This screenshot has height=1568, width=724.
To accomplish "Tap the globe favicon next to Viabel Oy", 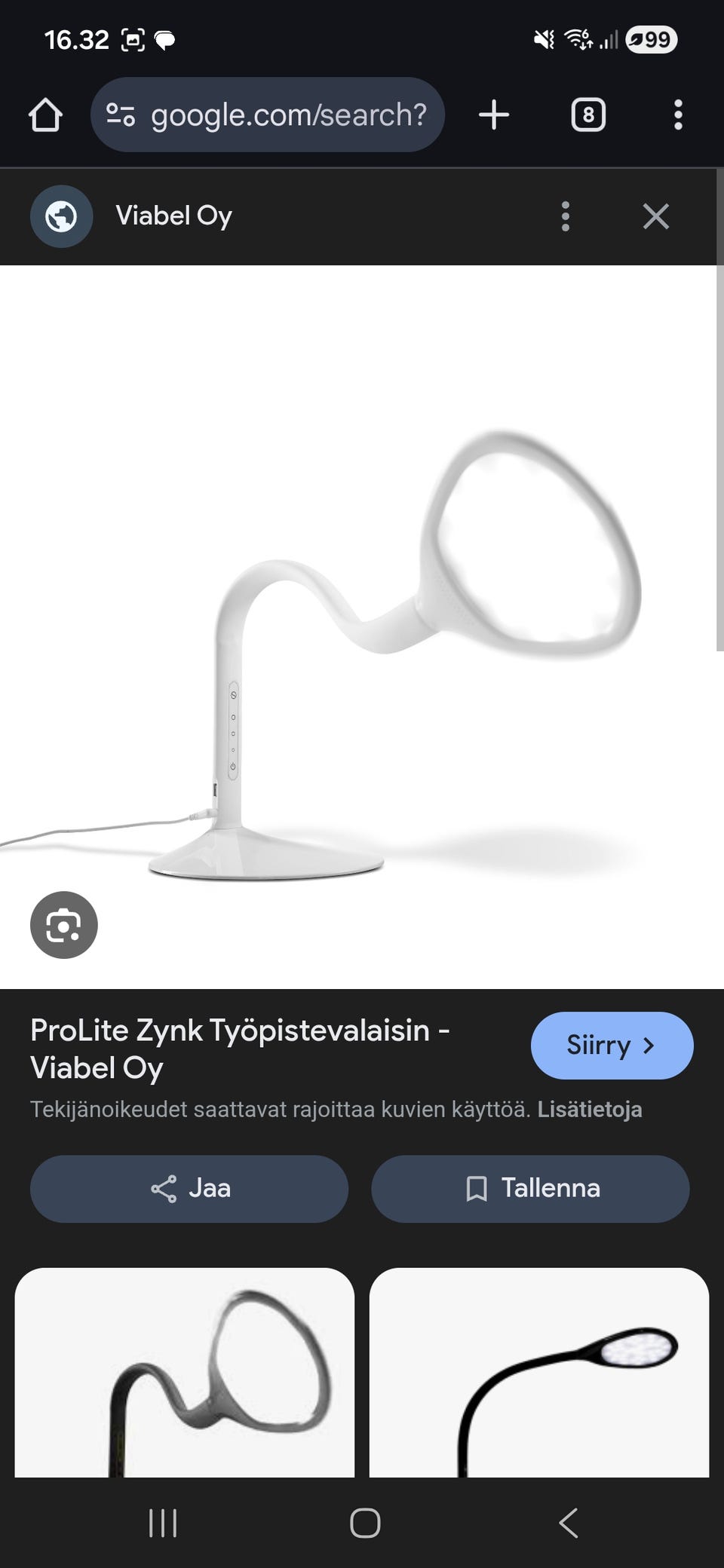I will (x=60, y=216).
